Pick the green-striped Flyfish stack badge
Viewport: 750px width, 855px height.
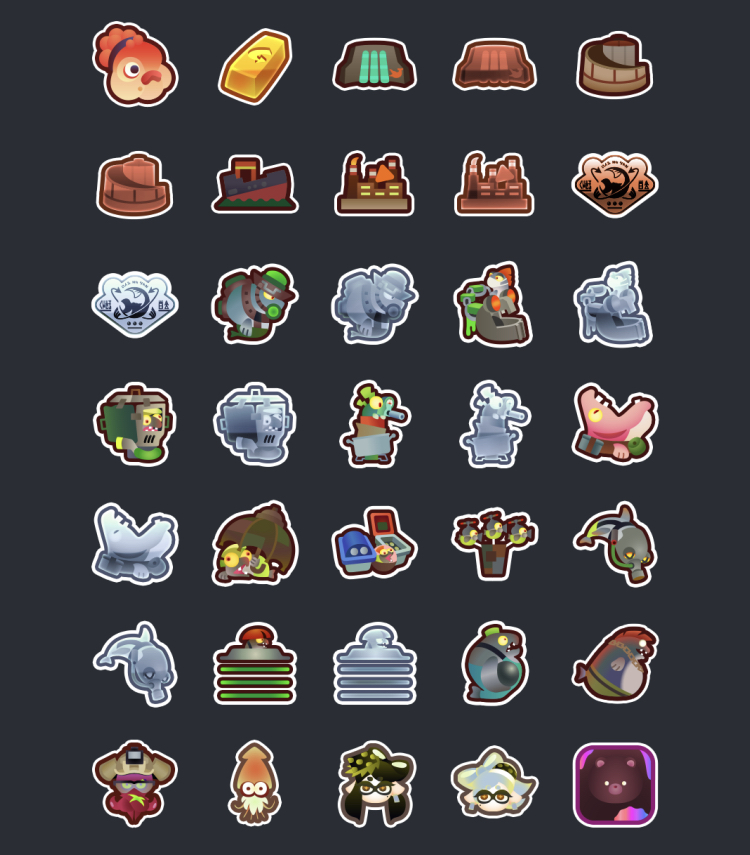pos(255,664)
